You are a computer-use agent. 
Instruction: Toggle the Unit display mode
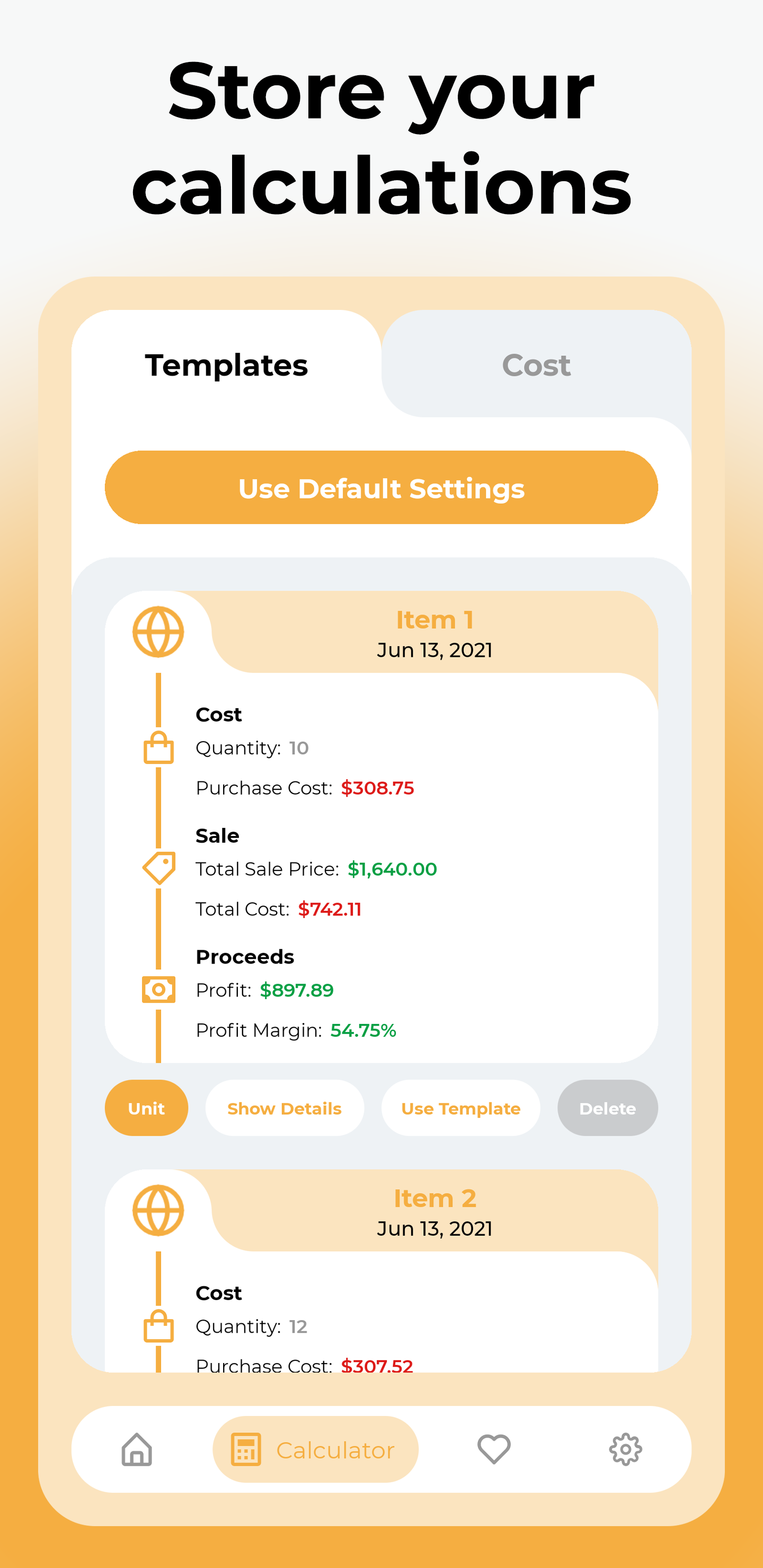tap(146, 1108)
